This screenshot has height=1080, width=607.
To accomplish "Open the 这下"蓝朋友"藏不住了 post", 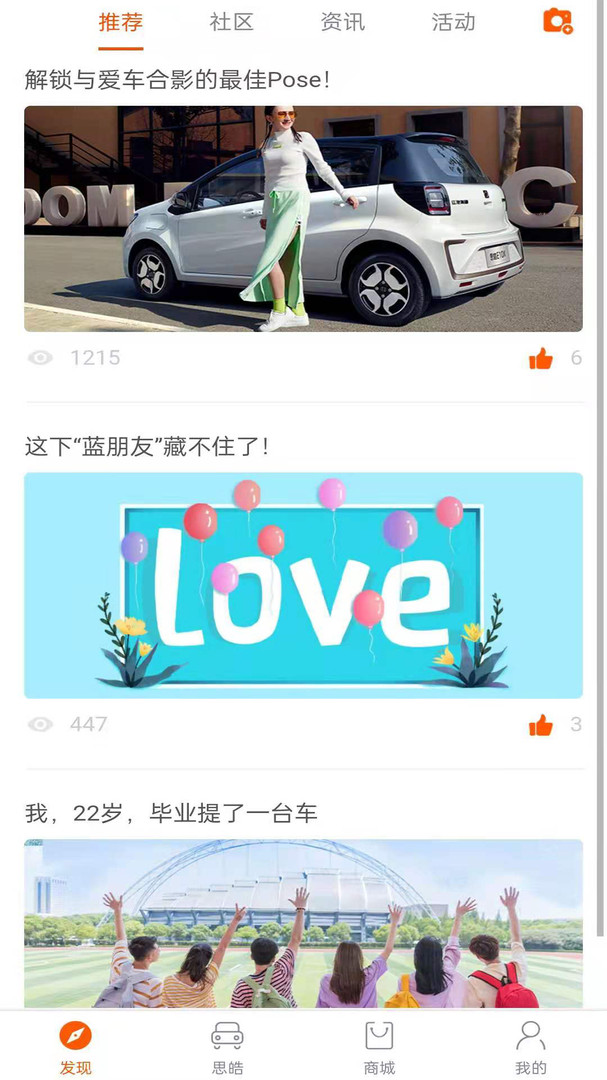I will [303, 585].
